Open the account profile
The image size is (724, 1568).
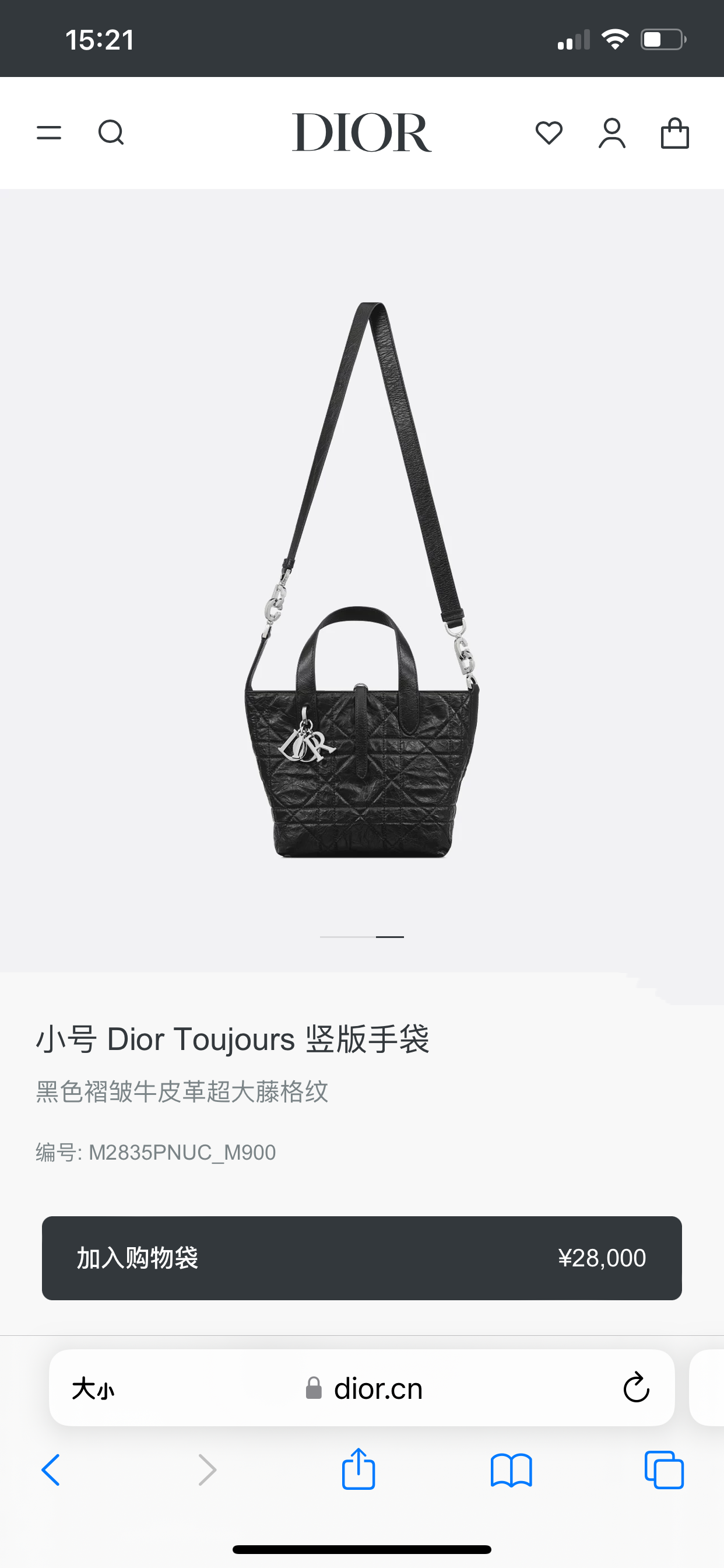coord(612,134)
